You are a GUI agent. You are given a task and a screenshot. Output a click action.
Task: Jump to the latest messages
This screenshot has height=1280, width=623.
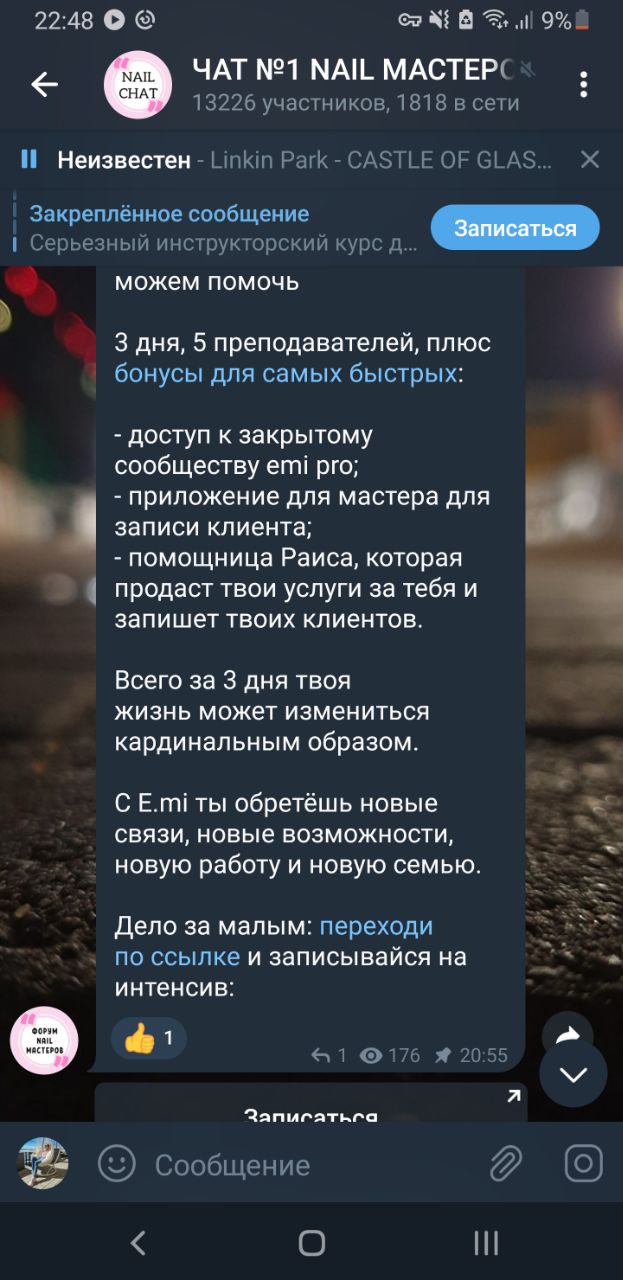click(x=573, y=1075)
